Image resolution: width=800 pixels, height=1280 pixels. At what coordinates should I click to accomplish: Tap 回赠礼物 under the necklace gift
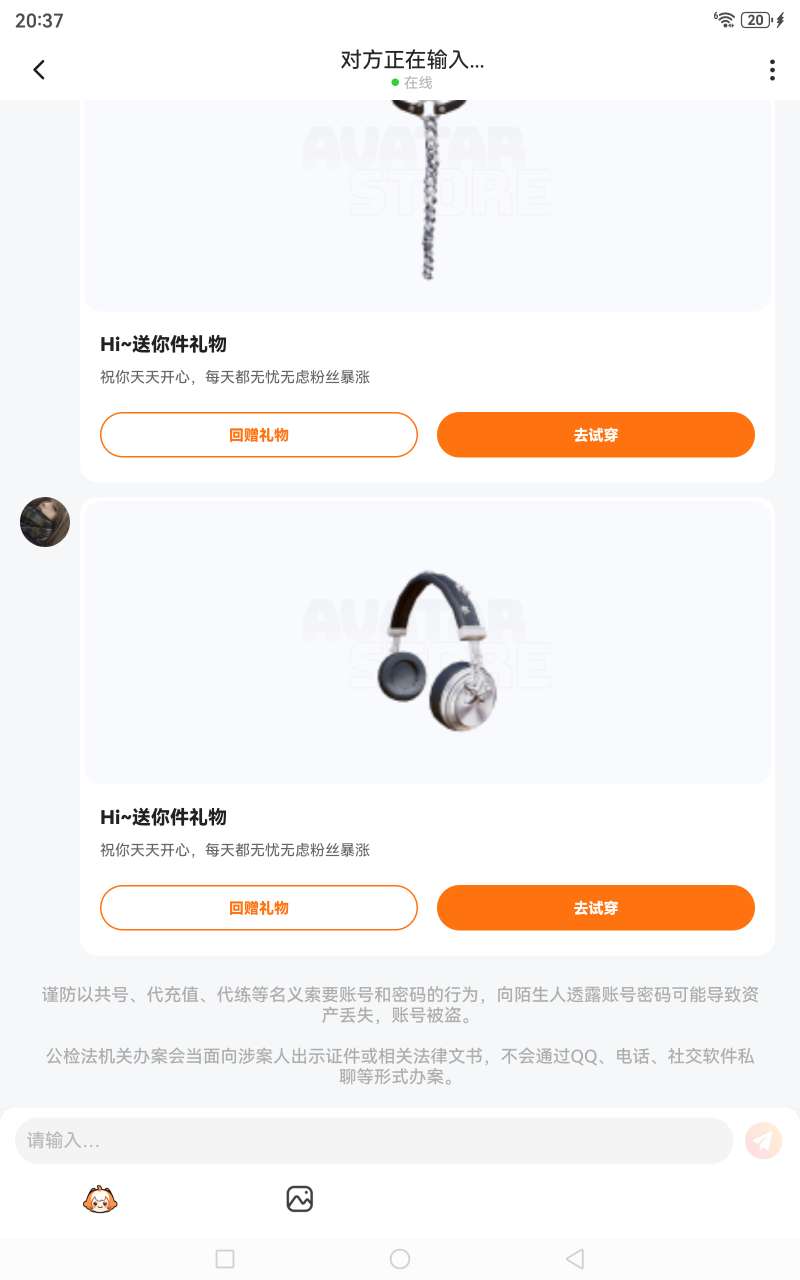258,435
